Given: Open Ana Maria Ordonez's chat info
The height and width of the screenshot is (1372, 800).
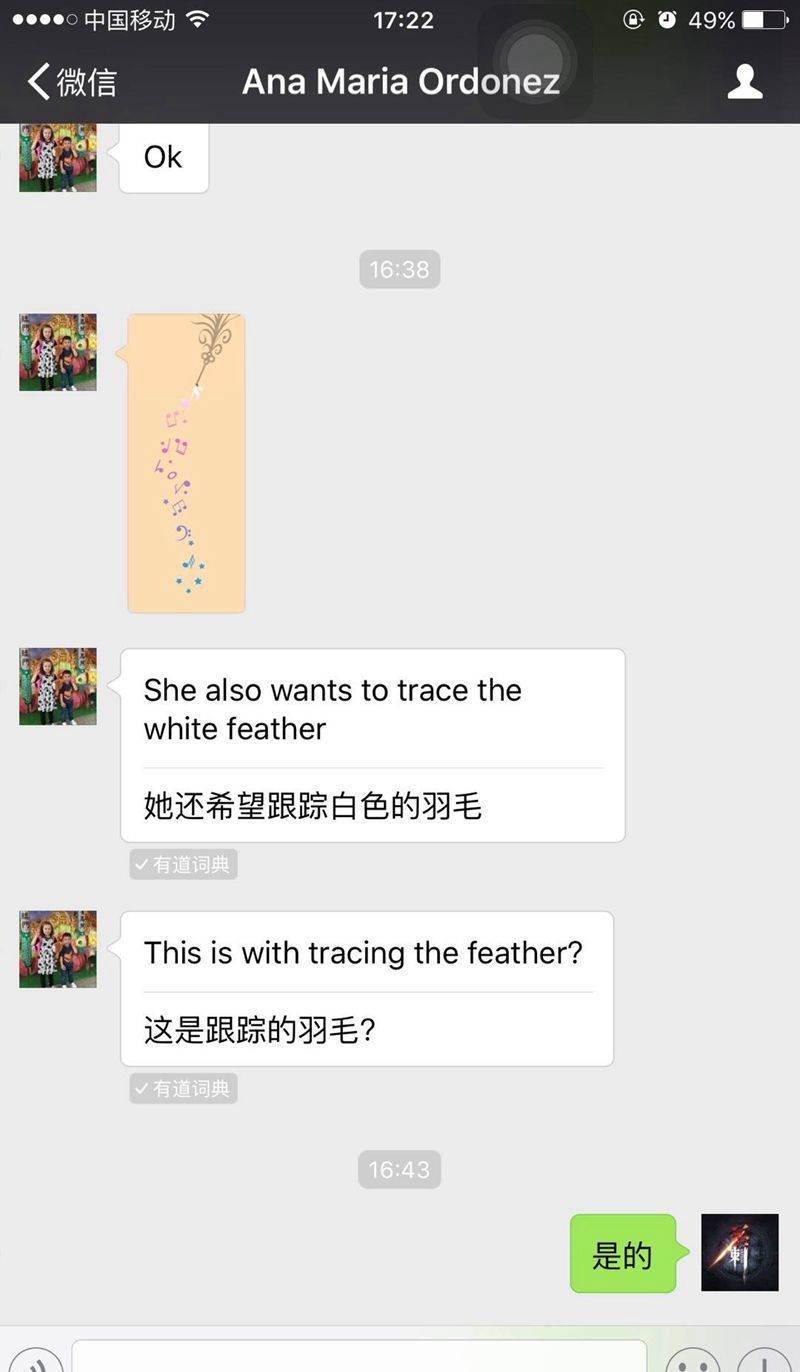Looking at the screenshot, I should coord(745,81).
